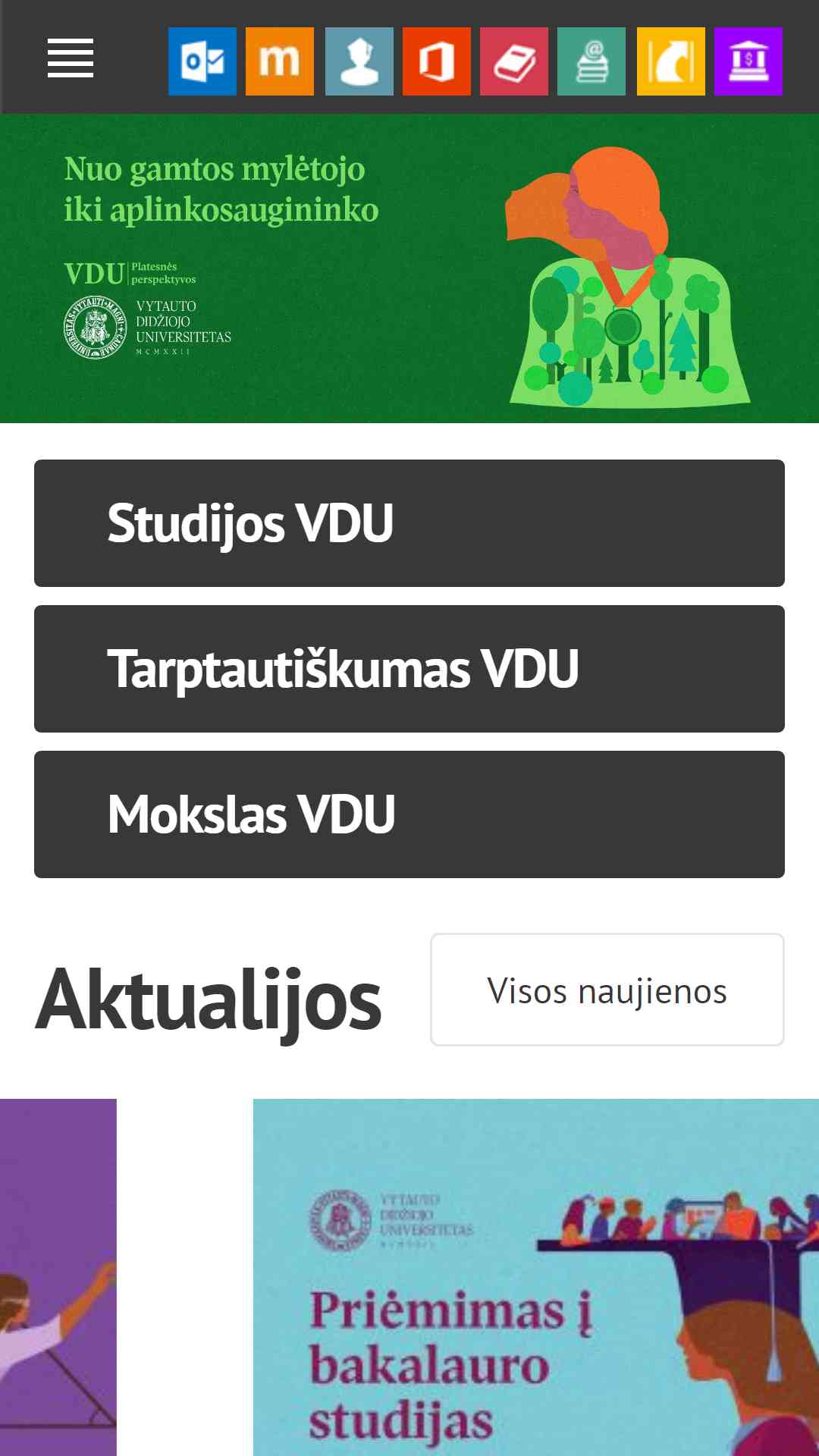Open the hamburger menu
The image size is (819, 1456).
coord(70,58)
